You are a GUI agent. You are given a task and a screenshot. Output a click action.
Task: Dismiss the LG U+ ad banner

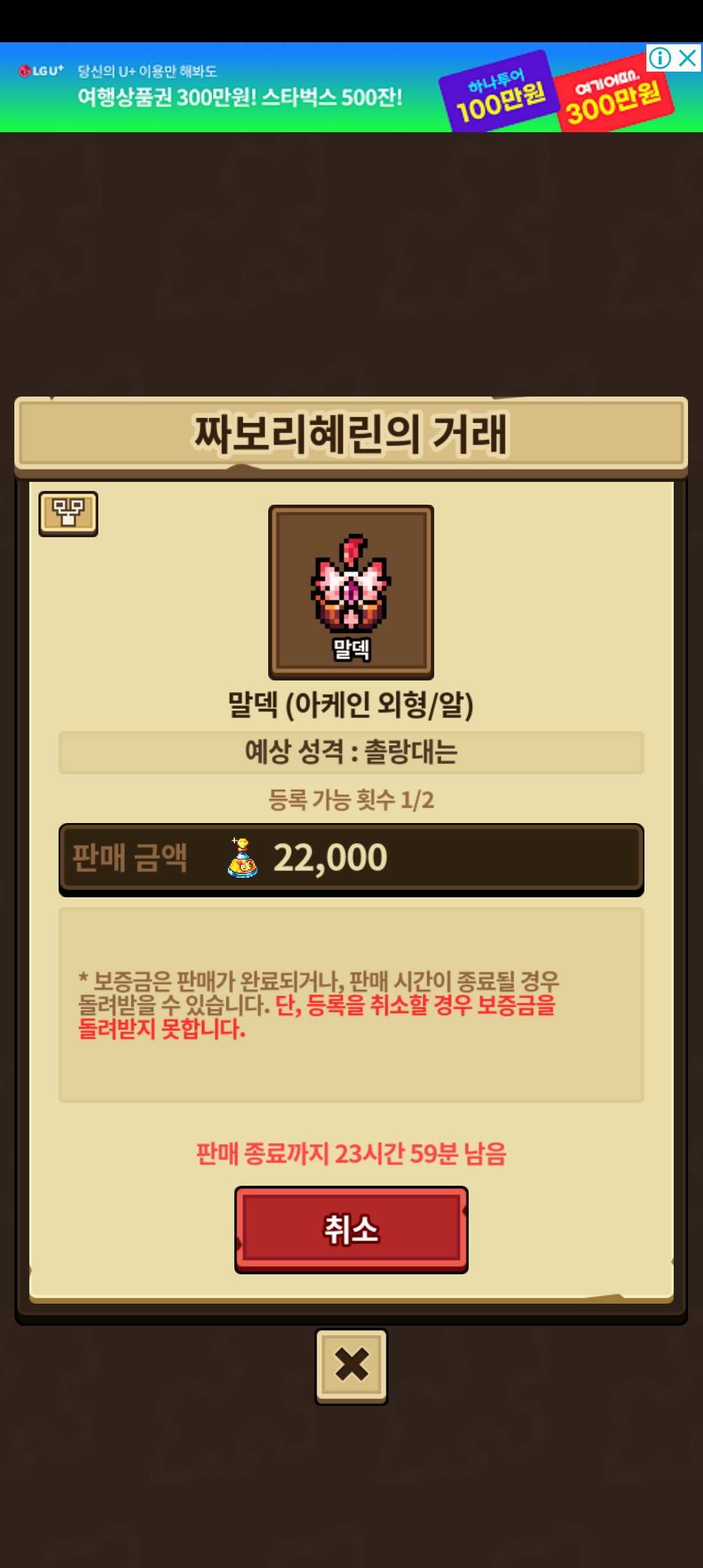click(688, 58)
